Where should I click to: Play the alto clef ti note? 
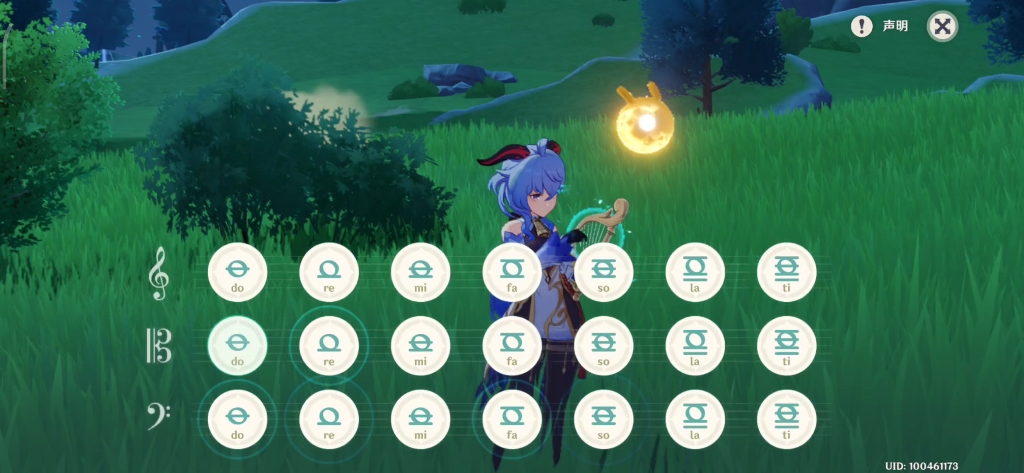[x=787, y=345]
